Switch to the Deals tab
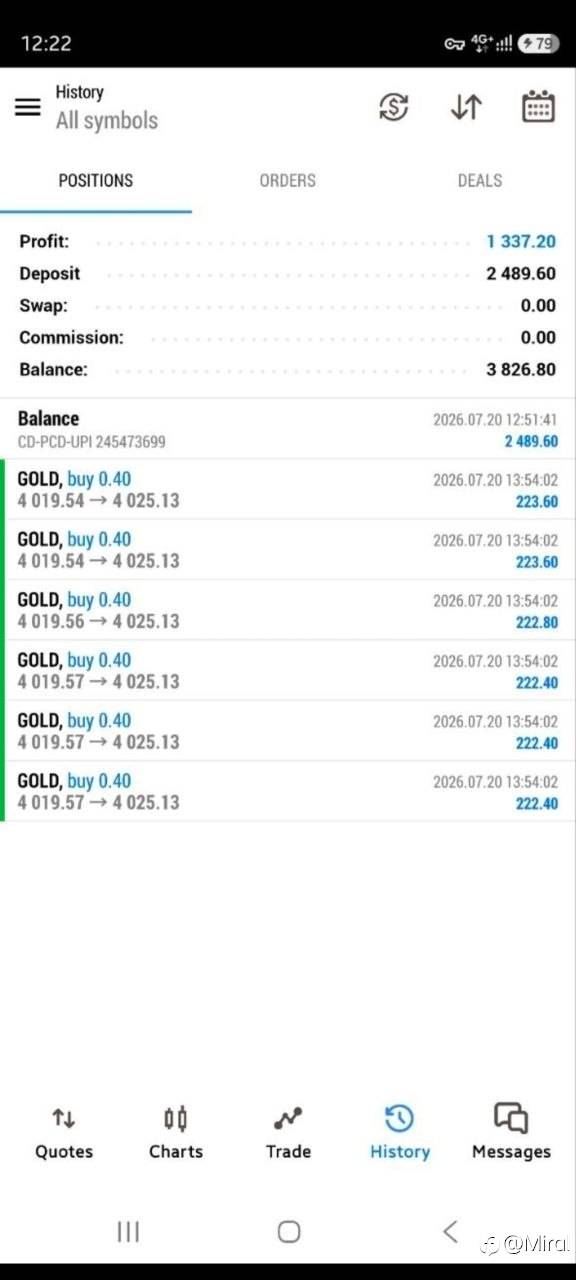This screenshot has height=1280, width=576. [480, 180]
